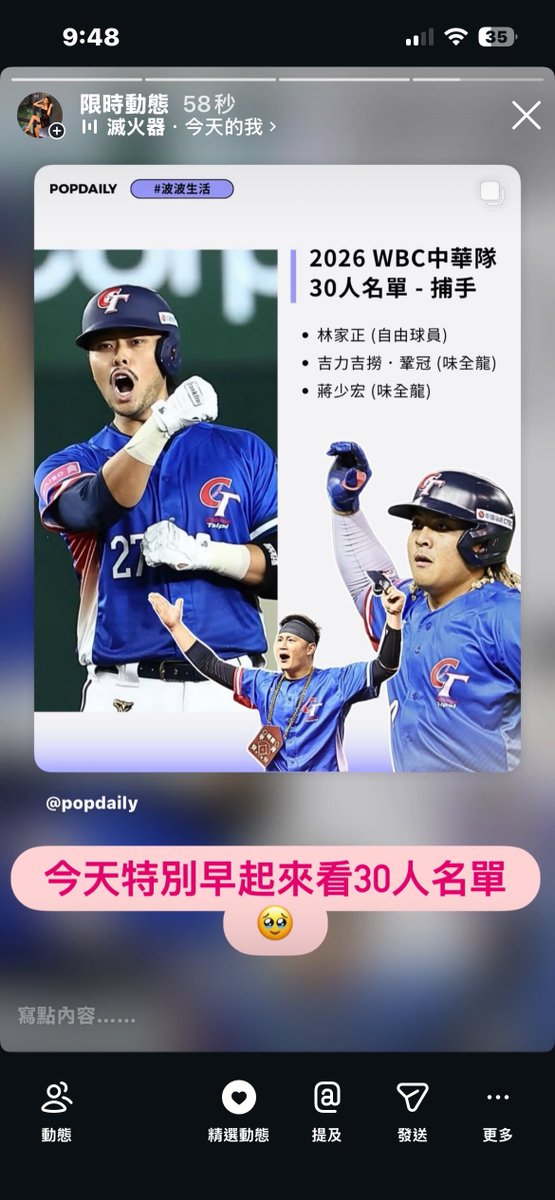Close the story viewer

[x=526, y=115]
